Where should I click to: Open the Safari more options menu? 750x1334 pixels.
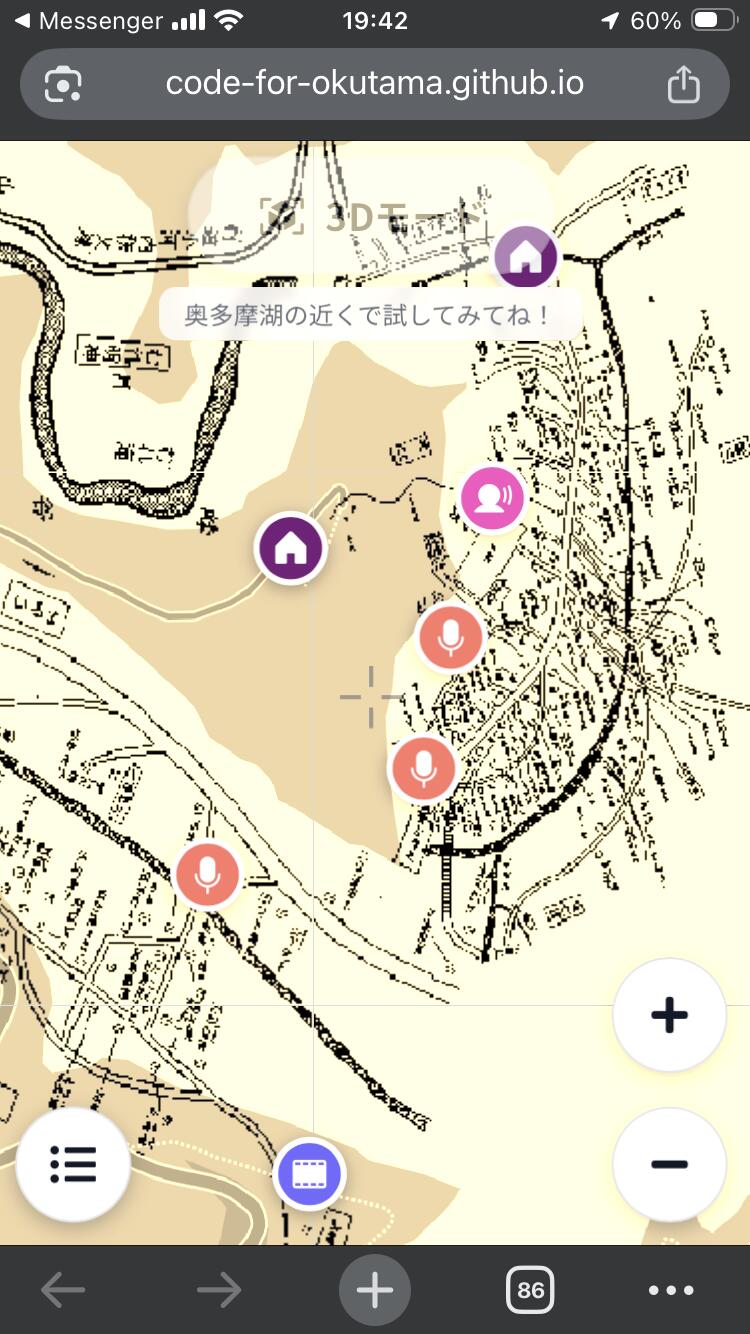click(x=672, y=1290)
